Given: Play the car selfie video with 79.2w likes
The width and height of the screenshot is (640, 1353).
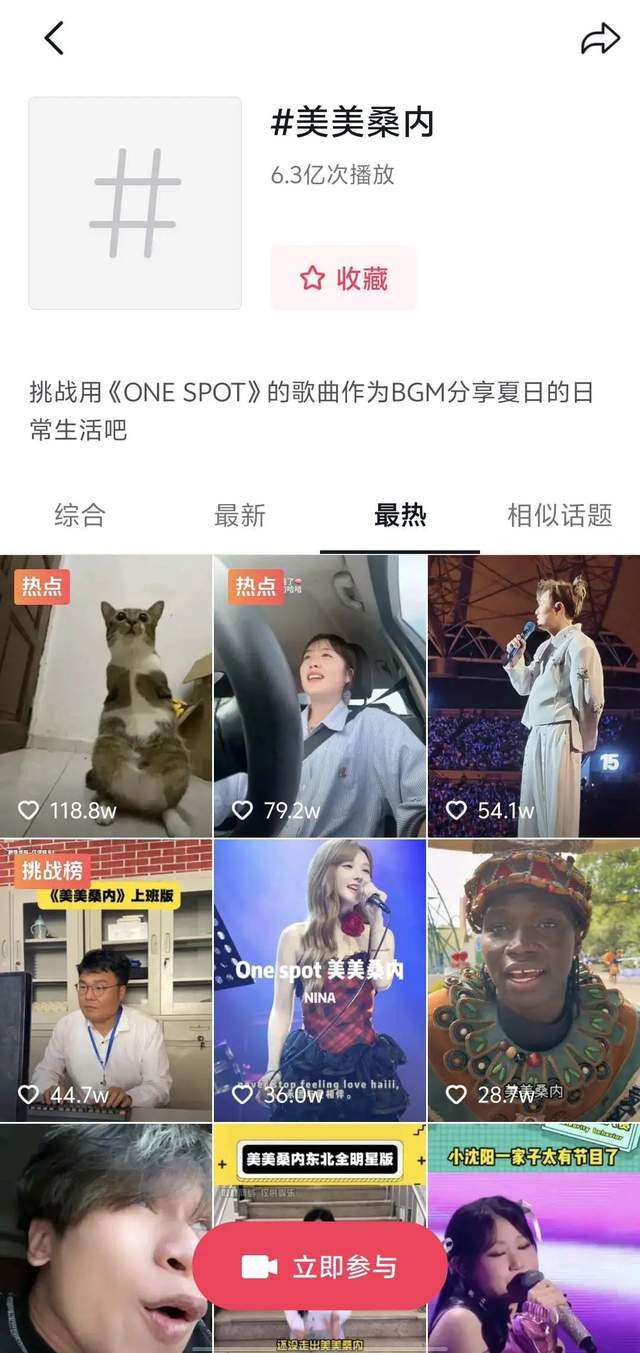Looking at the screenshot, I should click(320, 695).
